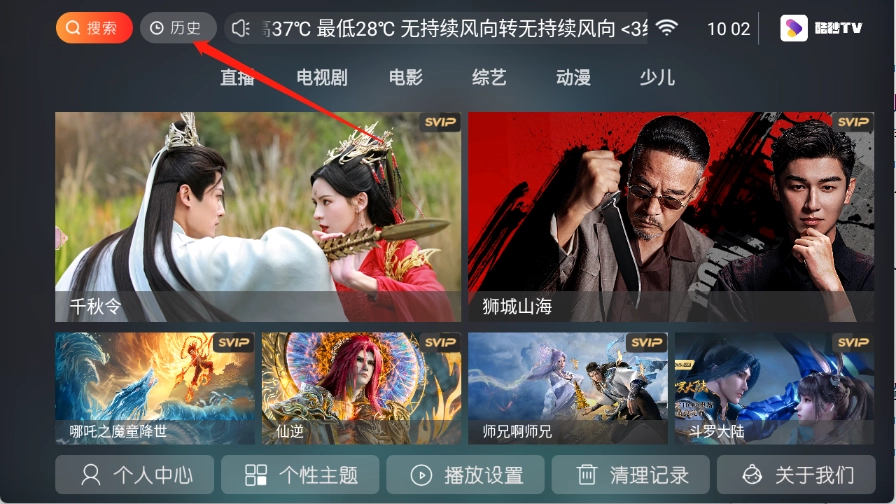Open 历史 watch history
The width and height of the screenshot is (896, 504).
[x=178, y=28]
